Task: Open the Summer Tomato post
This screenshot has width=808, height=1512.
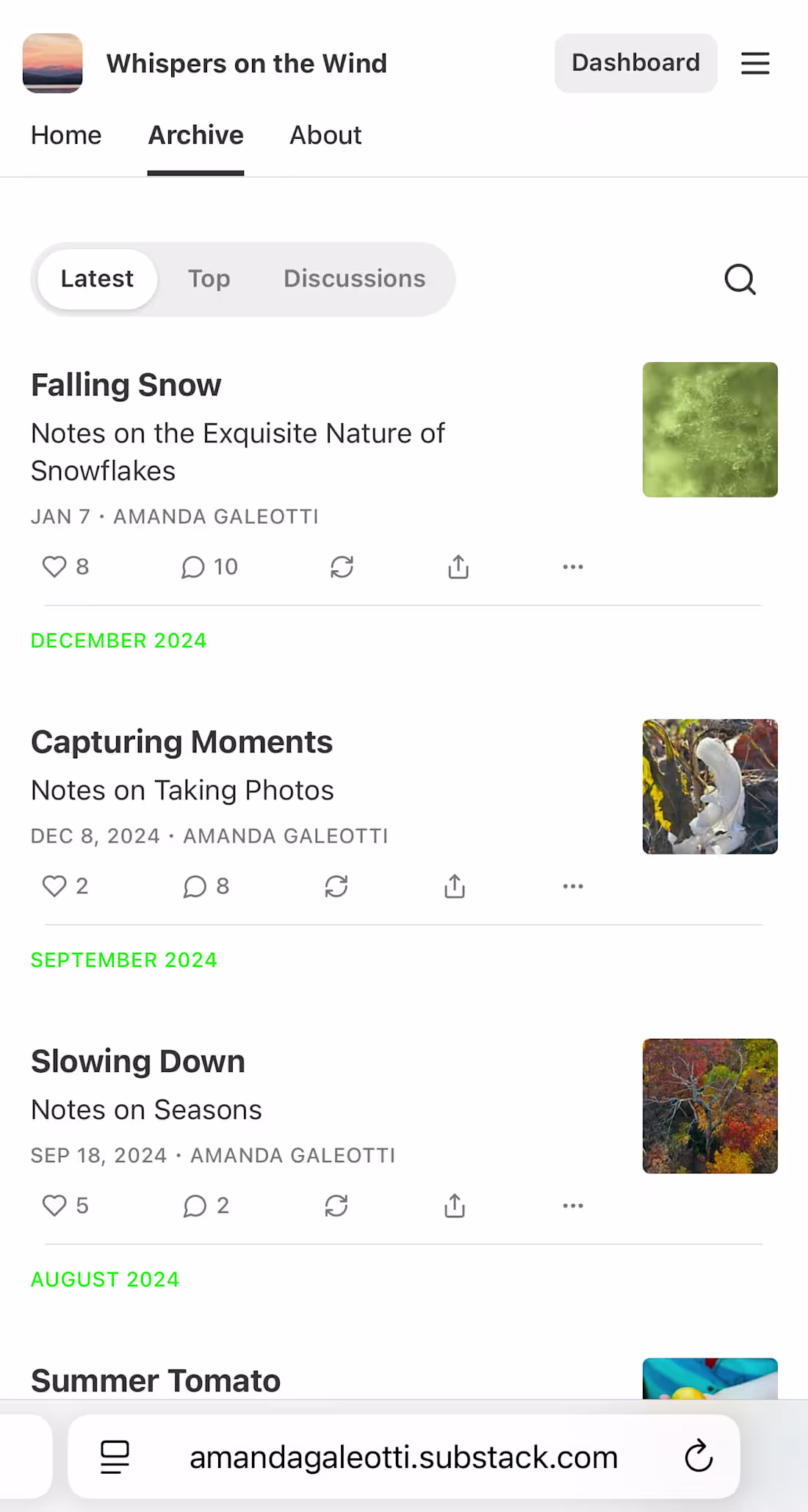Action: (x=155, y=1380)
